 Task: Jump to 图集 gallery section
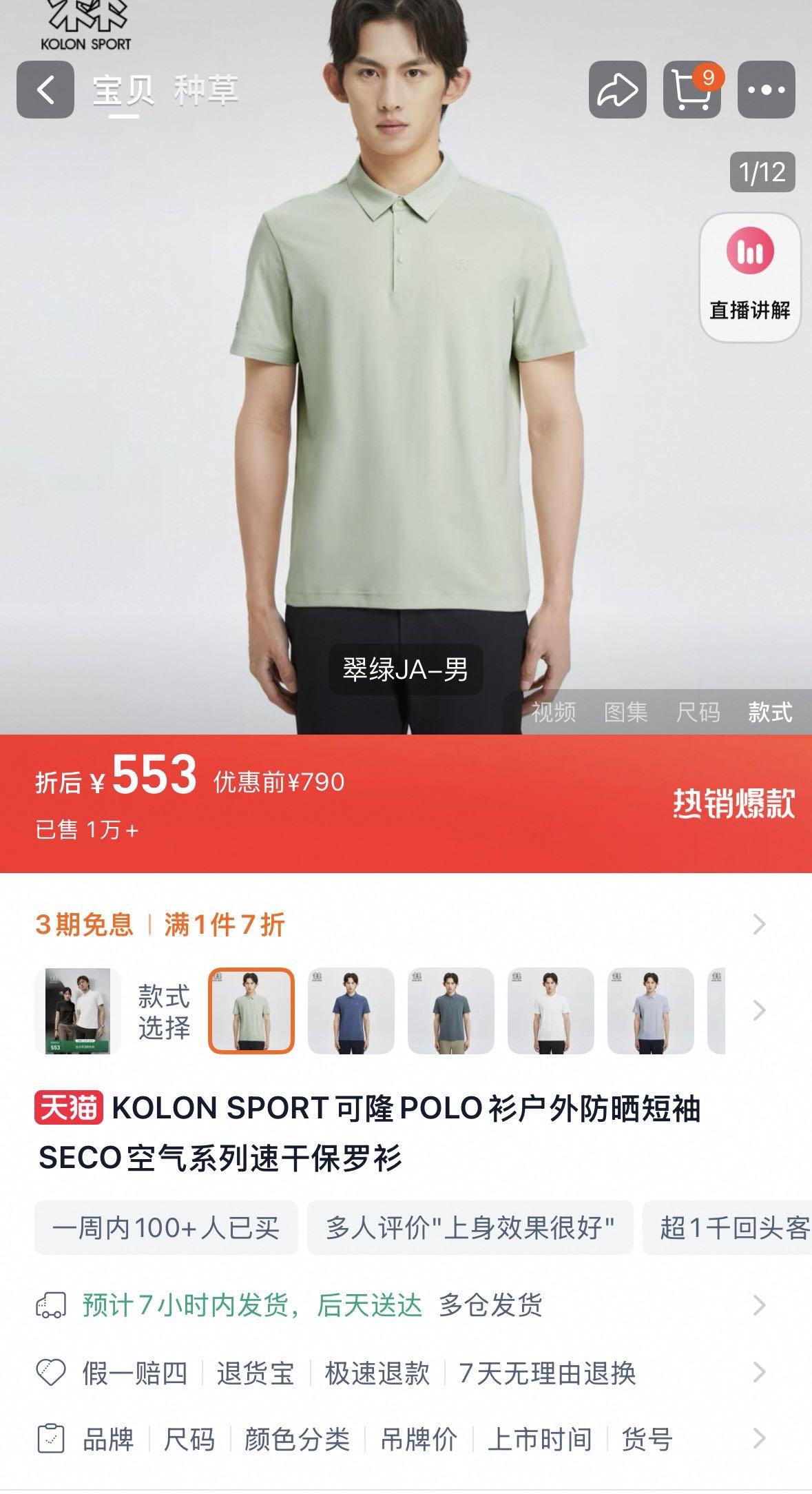point(626,712)
